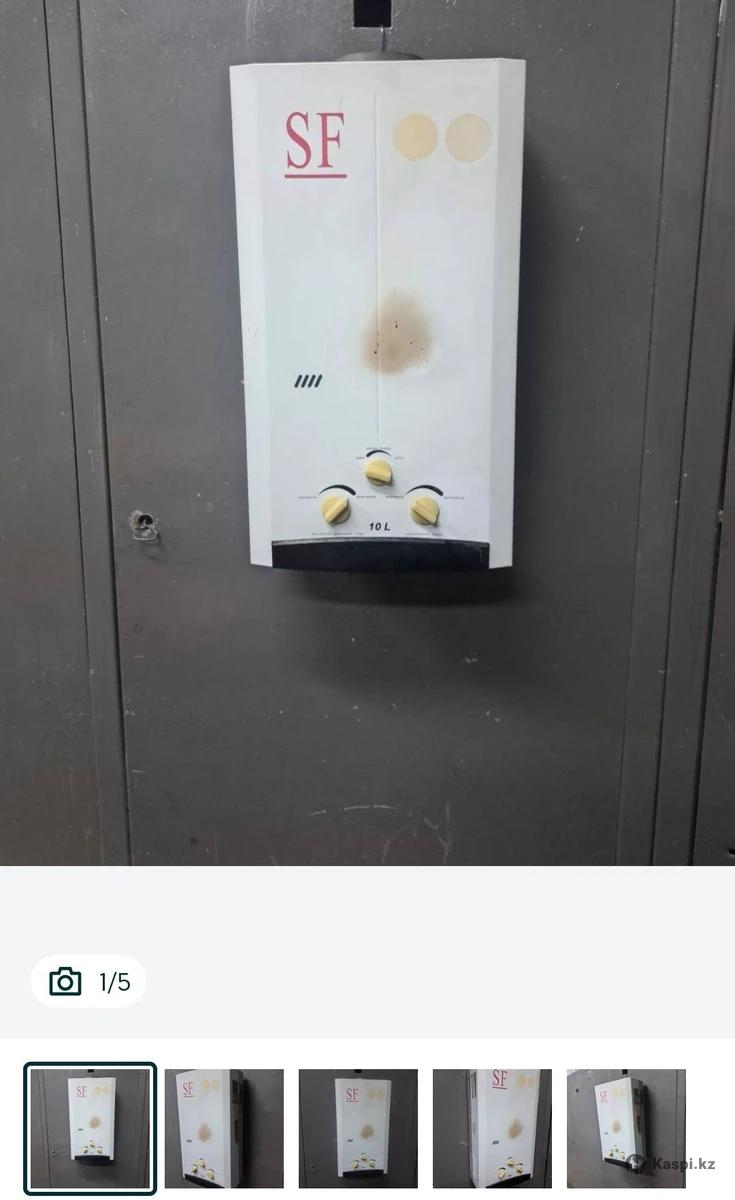Viewport: 735px width, 1200px height.
Task: Select the second photo thumbnail
Action: (x=224, y=1128)
